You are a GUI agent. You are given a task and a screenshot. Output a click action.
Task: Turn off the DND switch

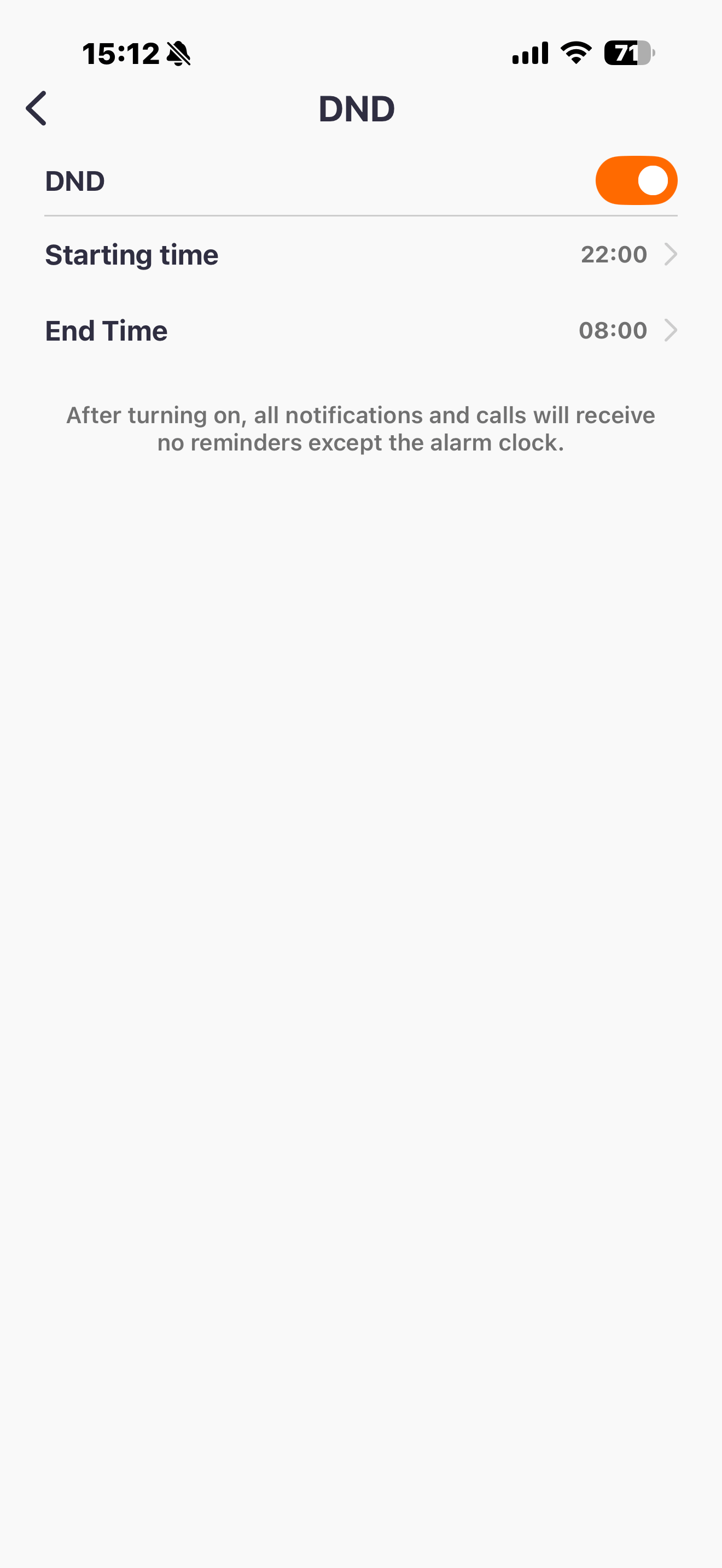tap(636, 181)
